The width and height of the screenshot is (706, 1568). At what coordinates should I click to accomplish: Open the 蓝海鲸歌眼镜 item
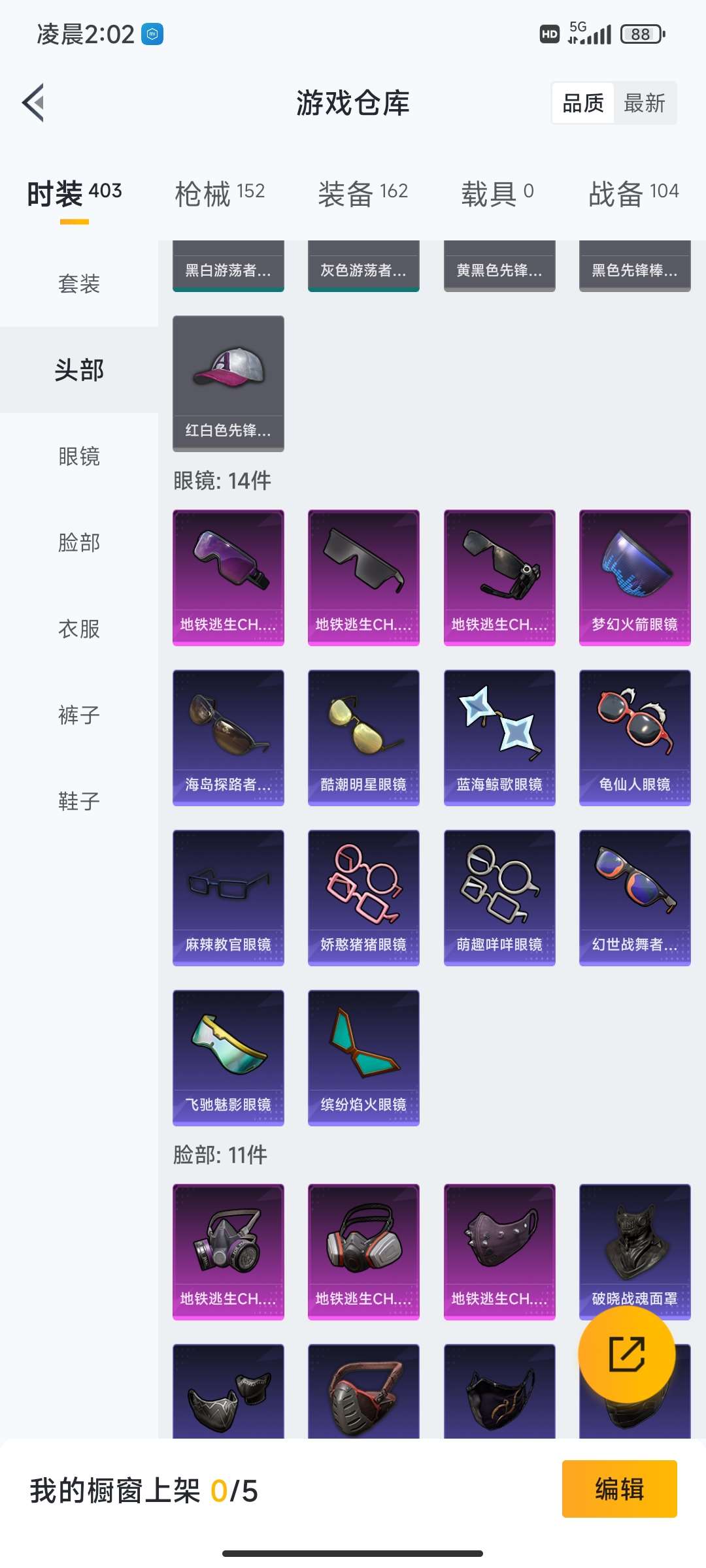coord(499,737)
